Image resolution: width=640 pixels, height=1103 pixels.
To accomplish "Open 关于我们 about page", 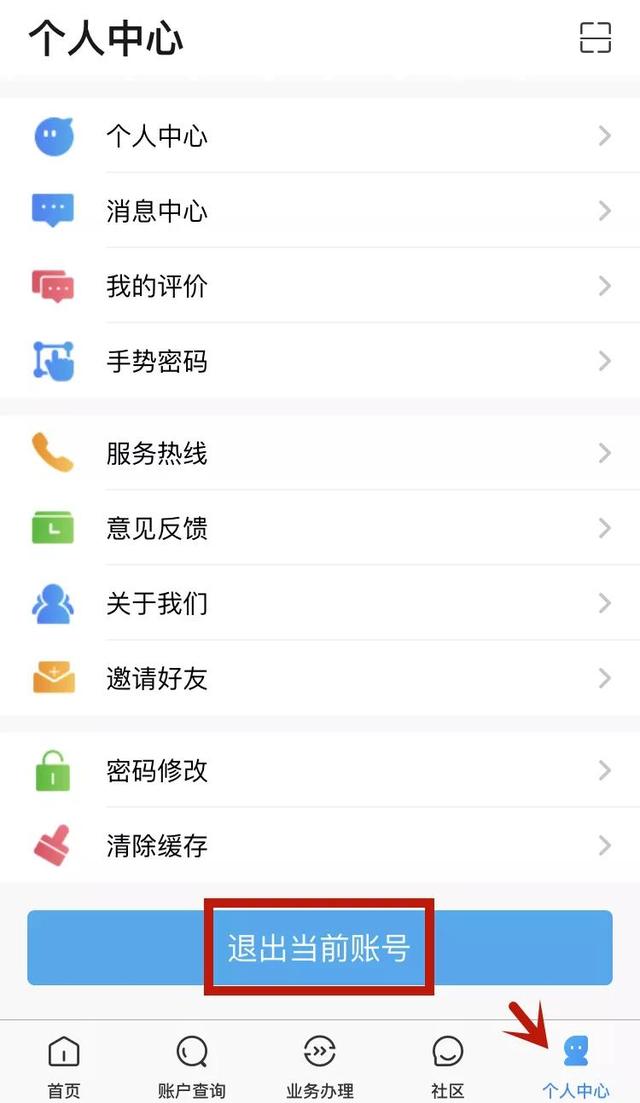I will tap(320, 603).
